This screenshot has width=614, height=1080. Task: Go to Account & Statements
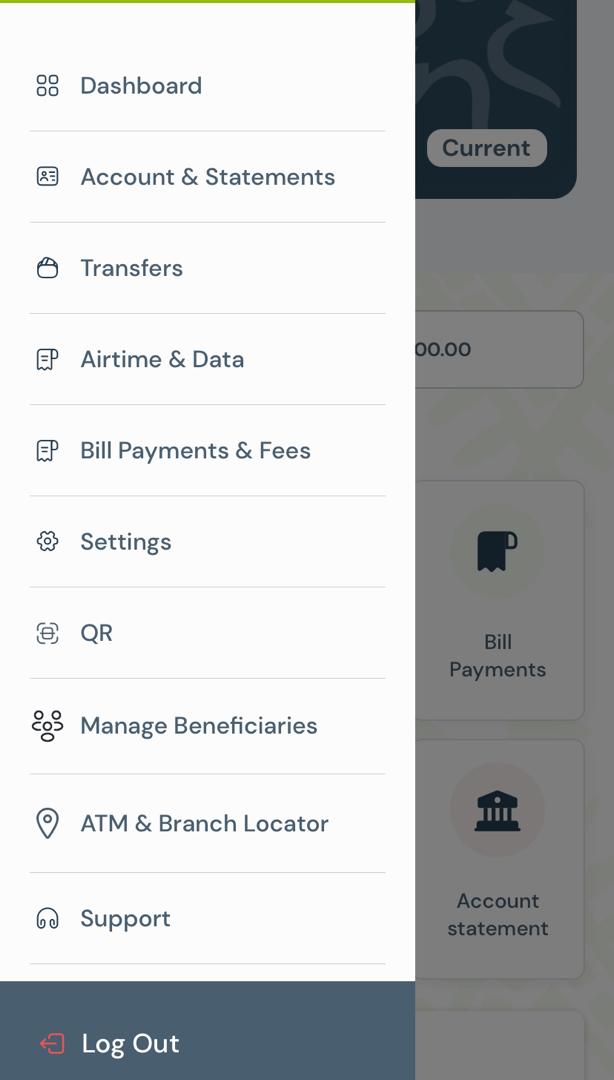207,177
